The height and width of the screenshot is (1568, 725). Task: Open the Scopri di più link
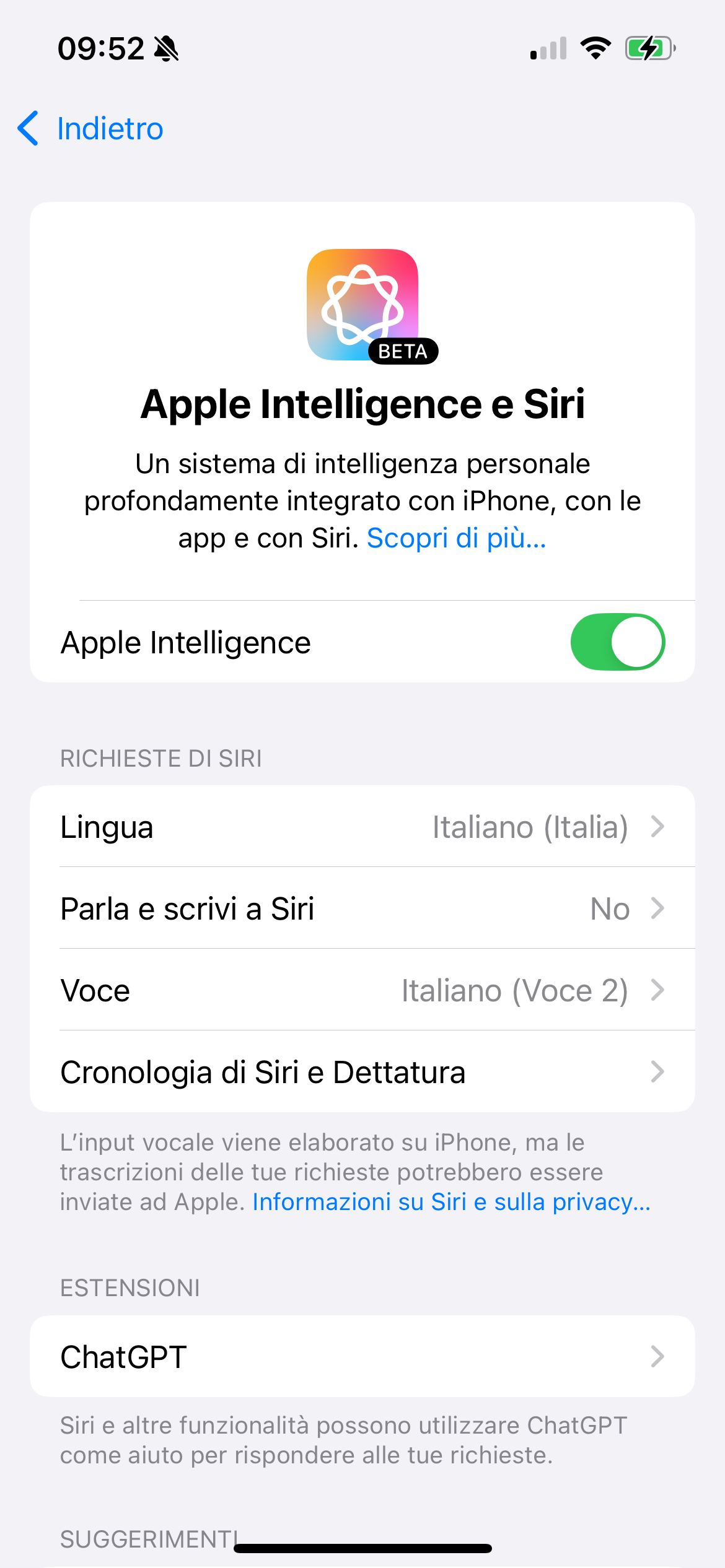(x=456, y=538)
